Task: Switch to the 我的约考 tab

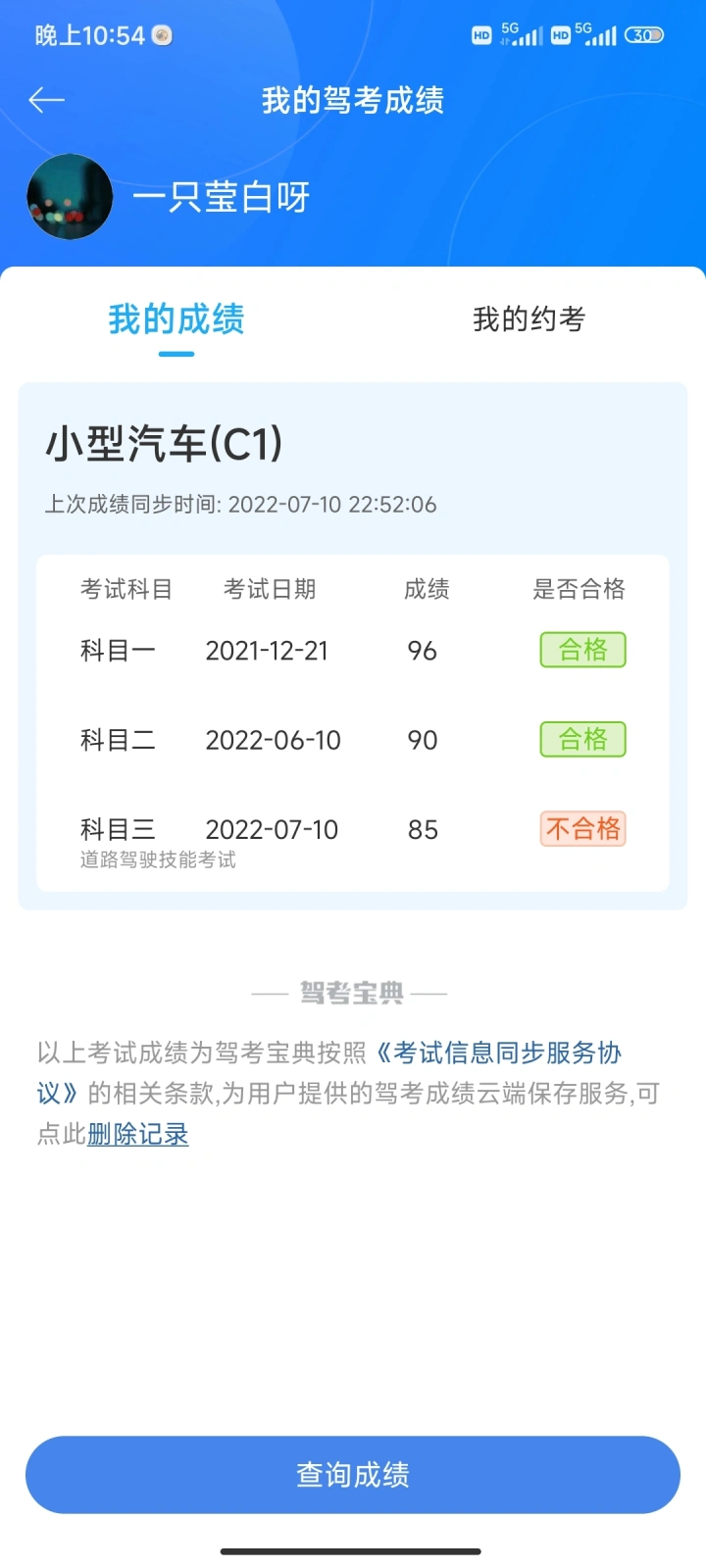Action: coord(529,319)
